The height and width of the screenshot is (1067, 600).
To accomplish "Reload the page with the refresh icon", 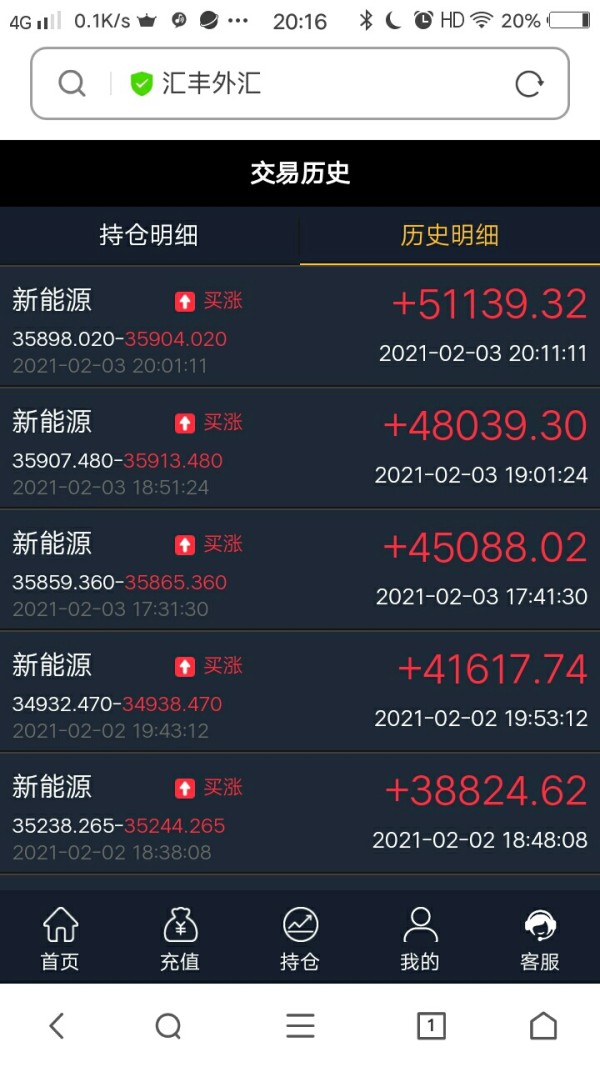I will click(529, 84).
